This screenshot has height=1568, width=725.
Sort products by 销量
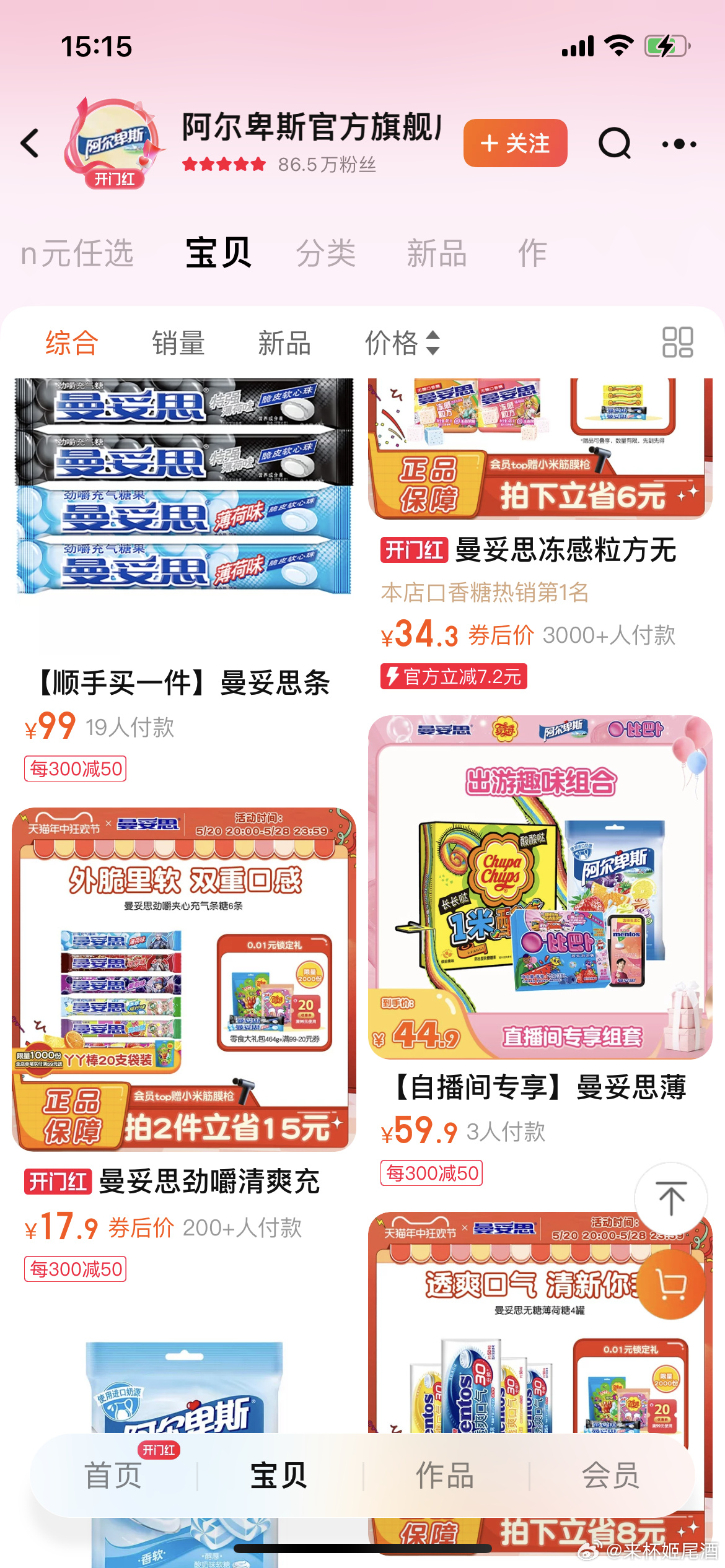pyautogui.click(x=178, y=343)
